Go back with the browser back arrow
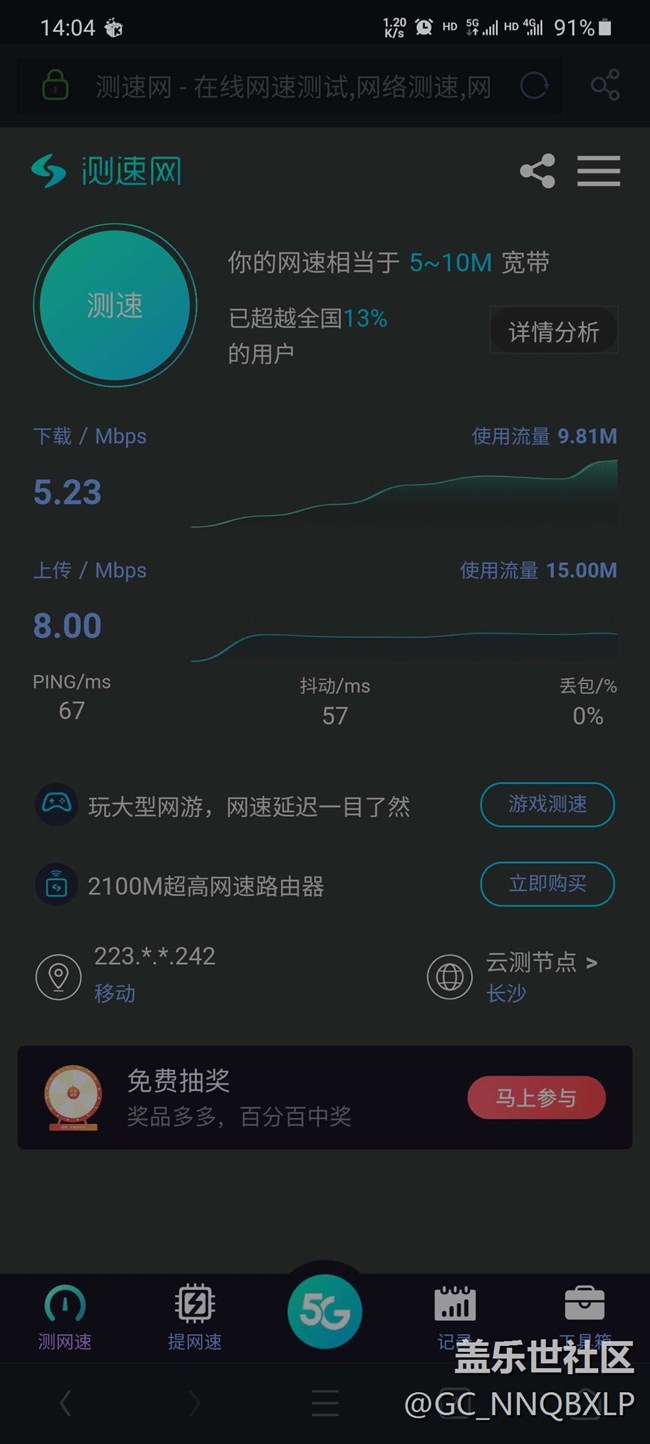This screenshot has width=650, height=1444. [x=65, y=1404]
